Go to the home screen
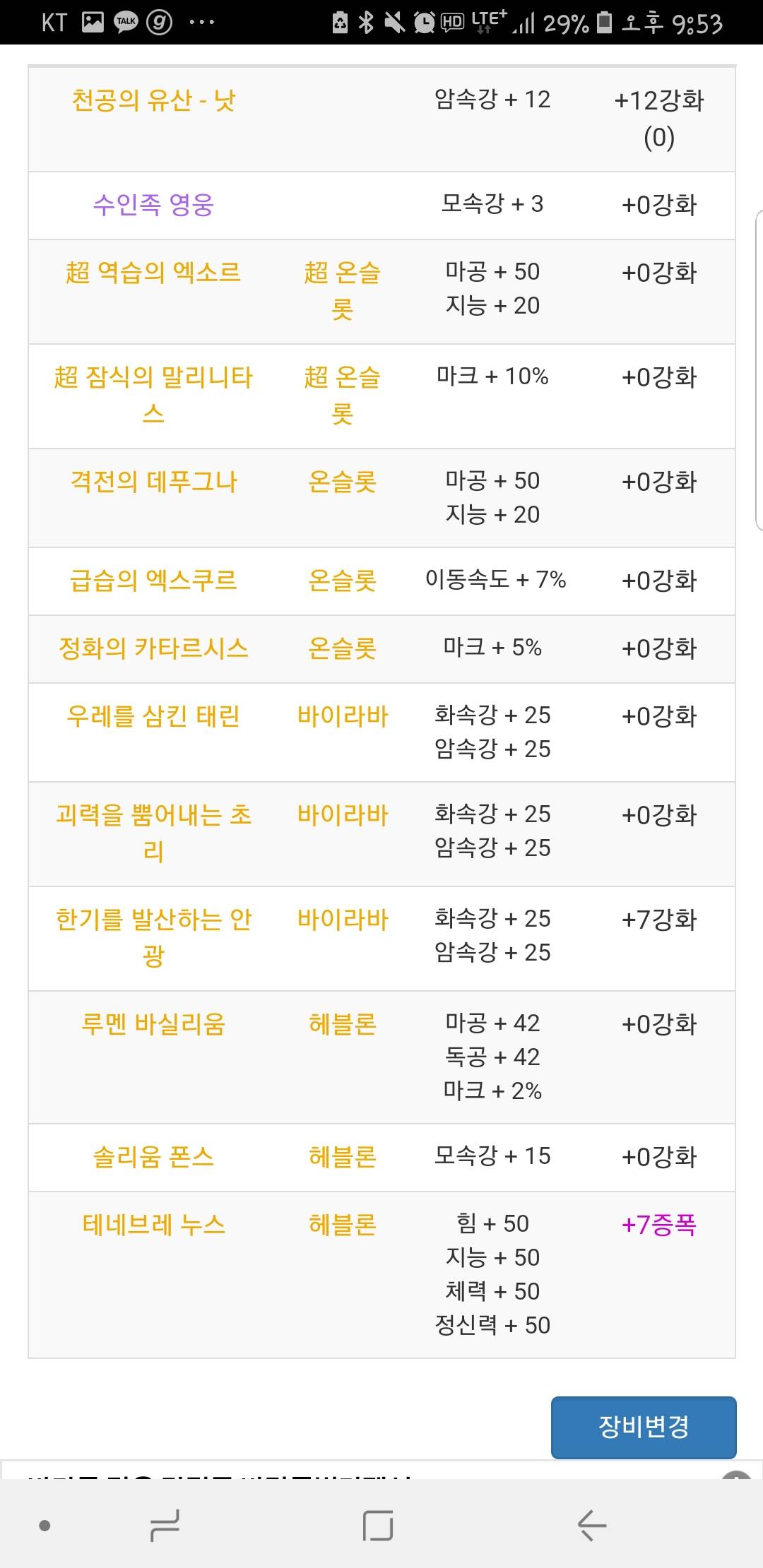 click(378, 1526)
